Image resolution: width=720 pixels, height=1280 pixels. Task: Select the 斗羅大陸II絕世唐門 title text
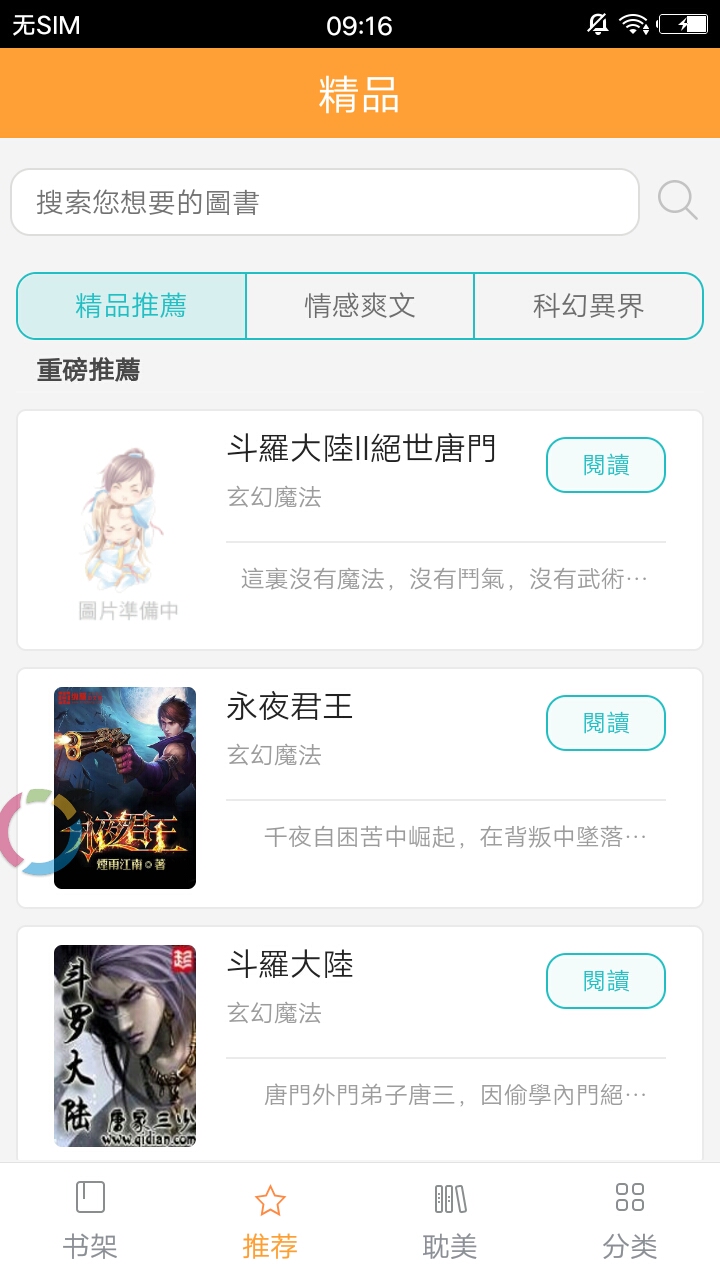tap(360, 449)
